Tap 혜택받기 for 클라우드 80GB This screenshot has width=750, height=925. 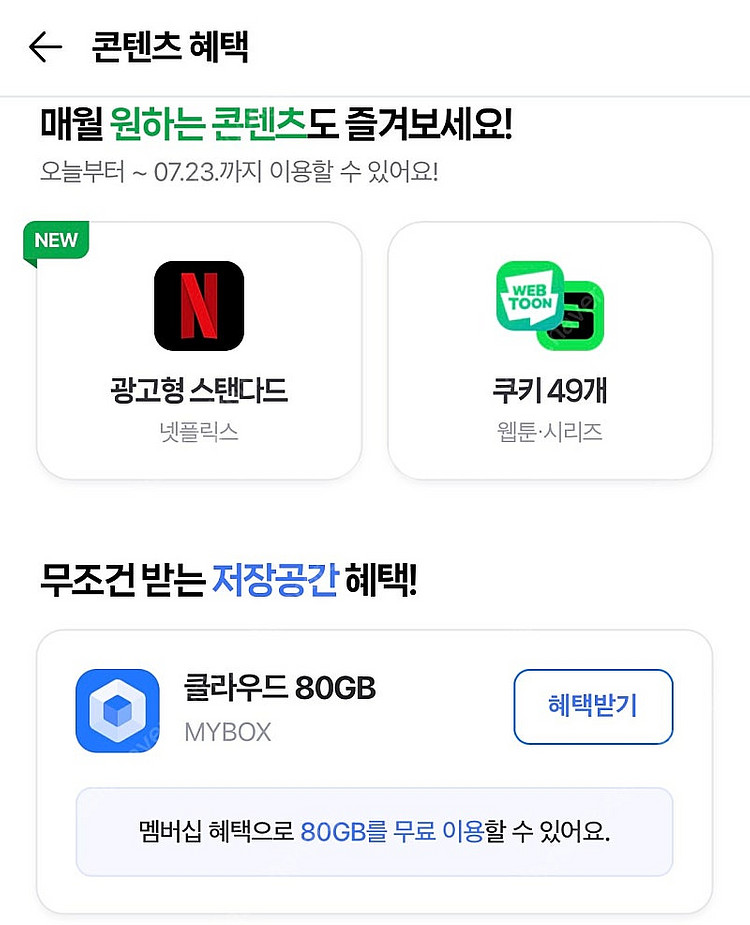(x=593, y=706)
